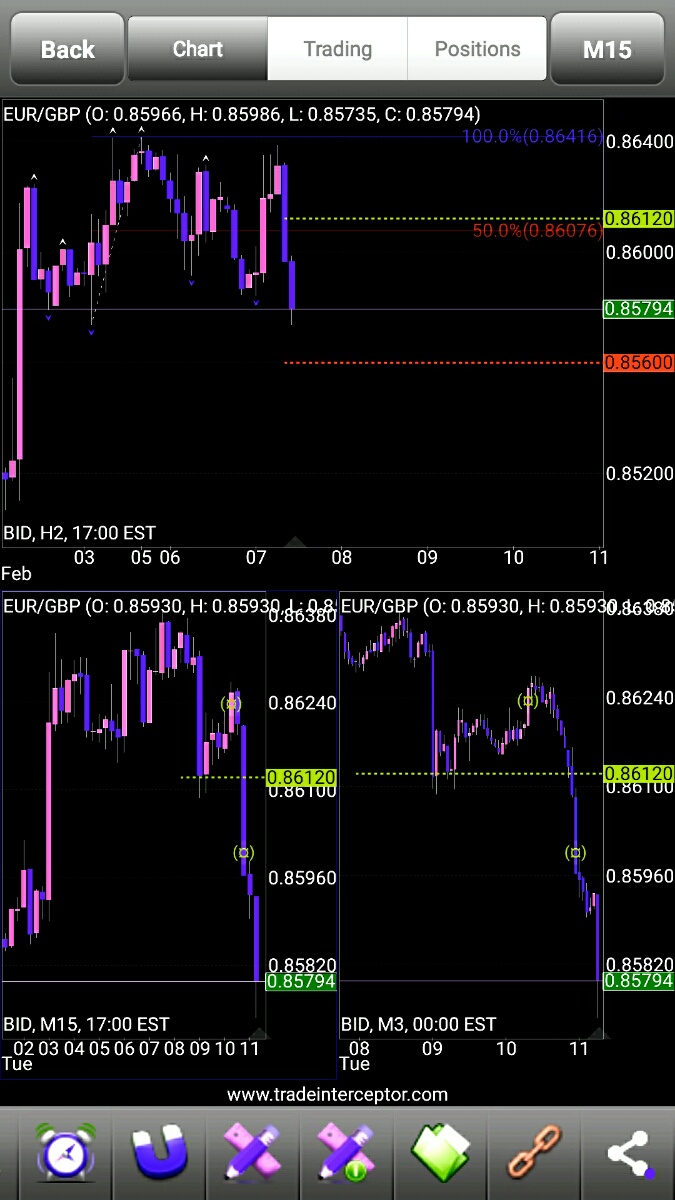The image size is (675, 1200).
Task: Open the Positions tab
Action: [477, 48]
